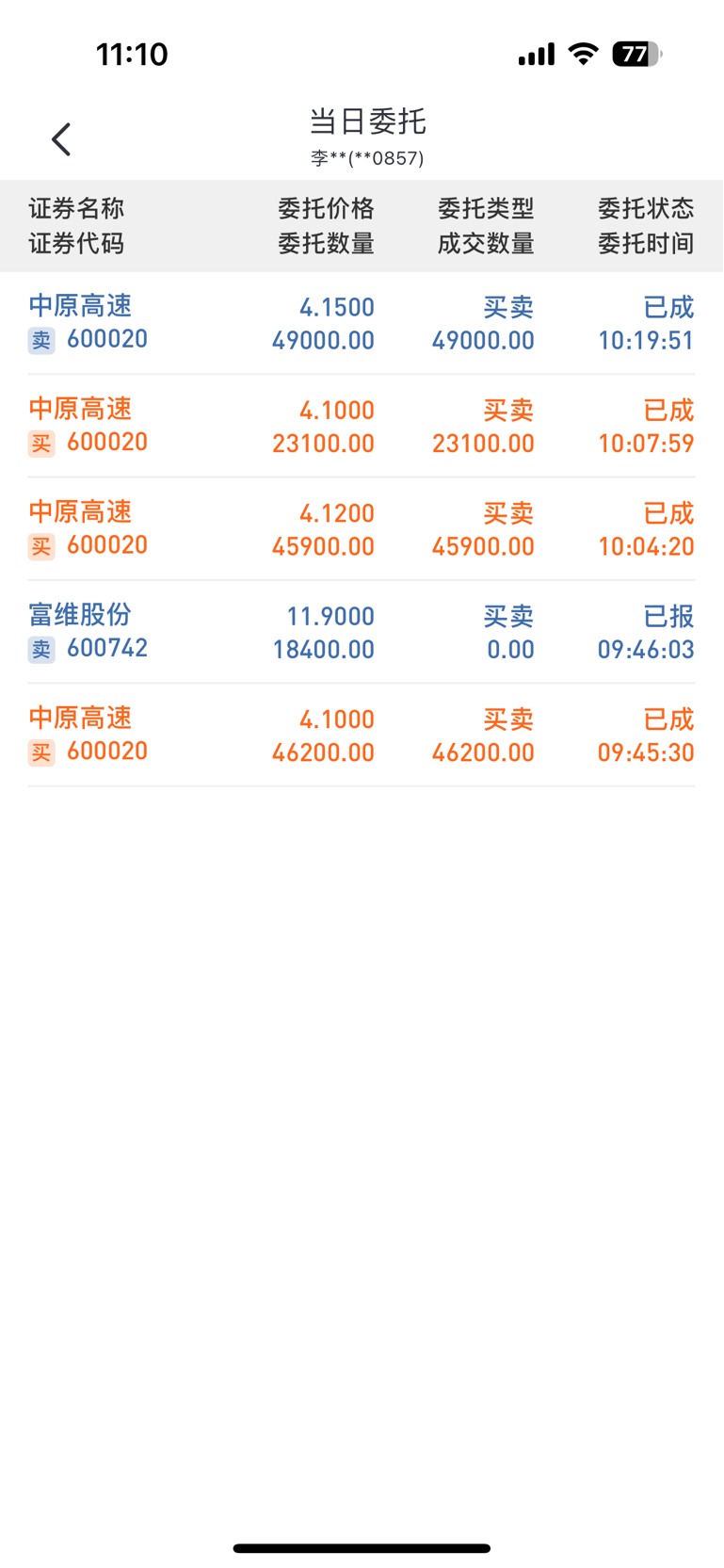
Task: Open the 中原高速 sell order at 10:19:51
Action: (x=362, y=323)
